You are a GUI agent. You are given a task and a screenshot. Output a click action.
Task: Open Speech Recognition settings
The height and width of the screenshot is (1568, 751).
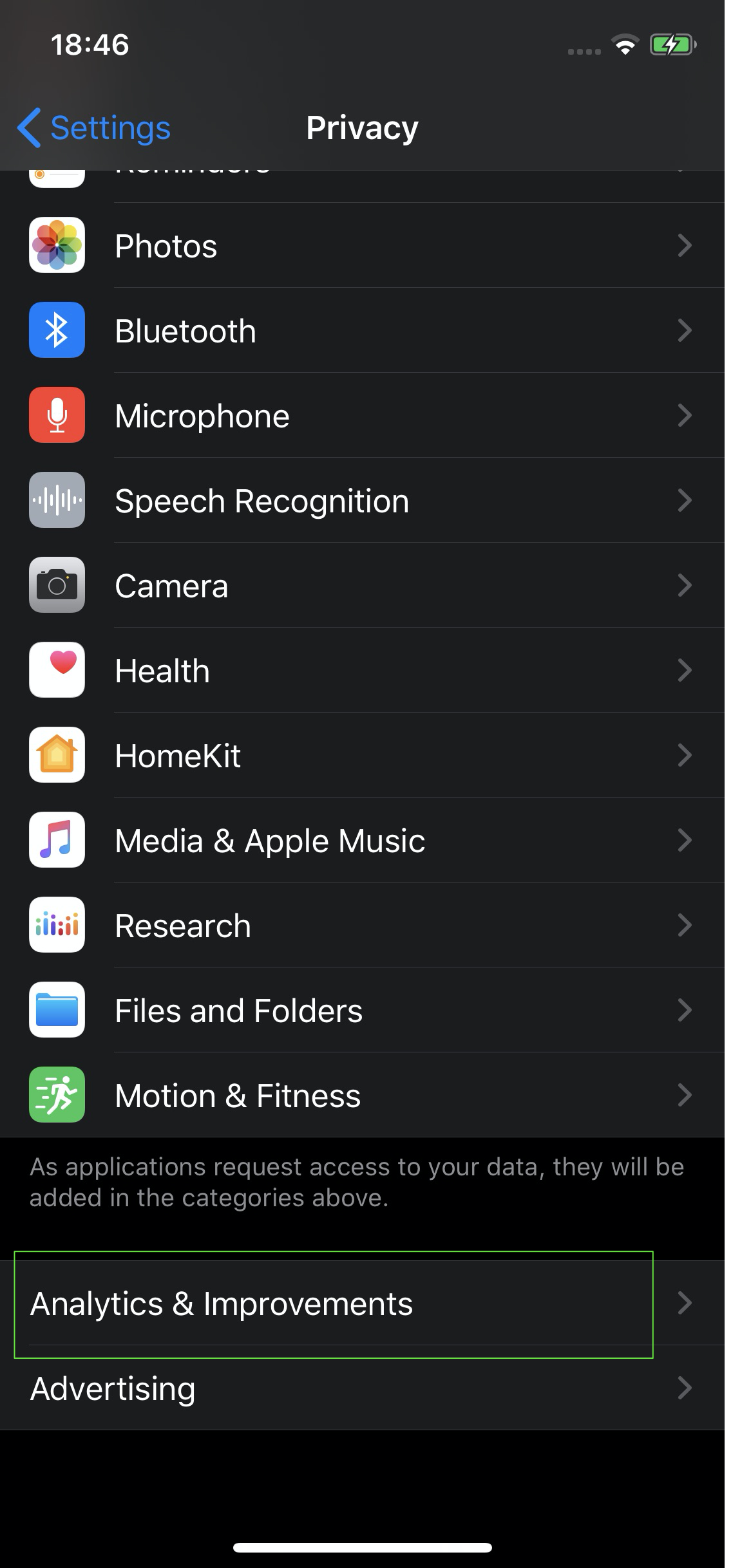click(361, 501)
